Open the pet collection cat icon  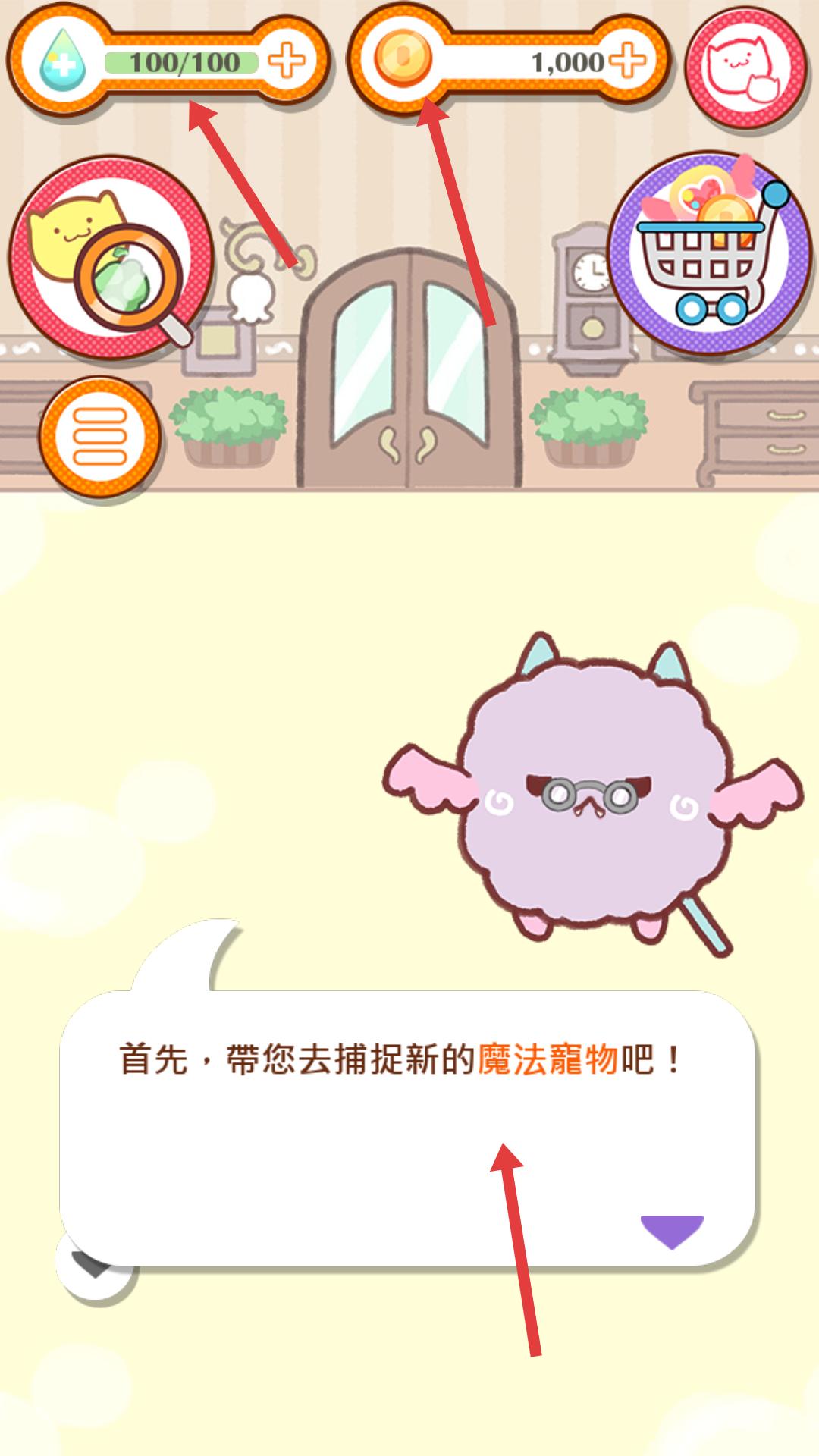(745, 68)
